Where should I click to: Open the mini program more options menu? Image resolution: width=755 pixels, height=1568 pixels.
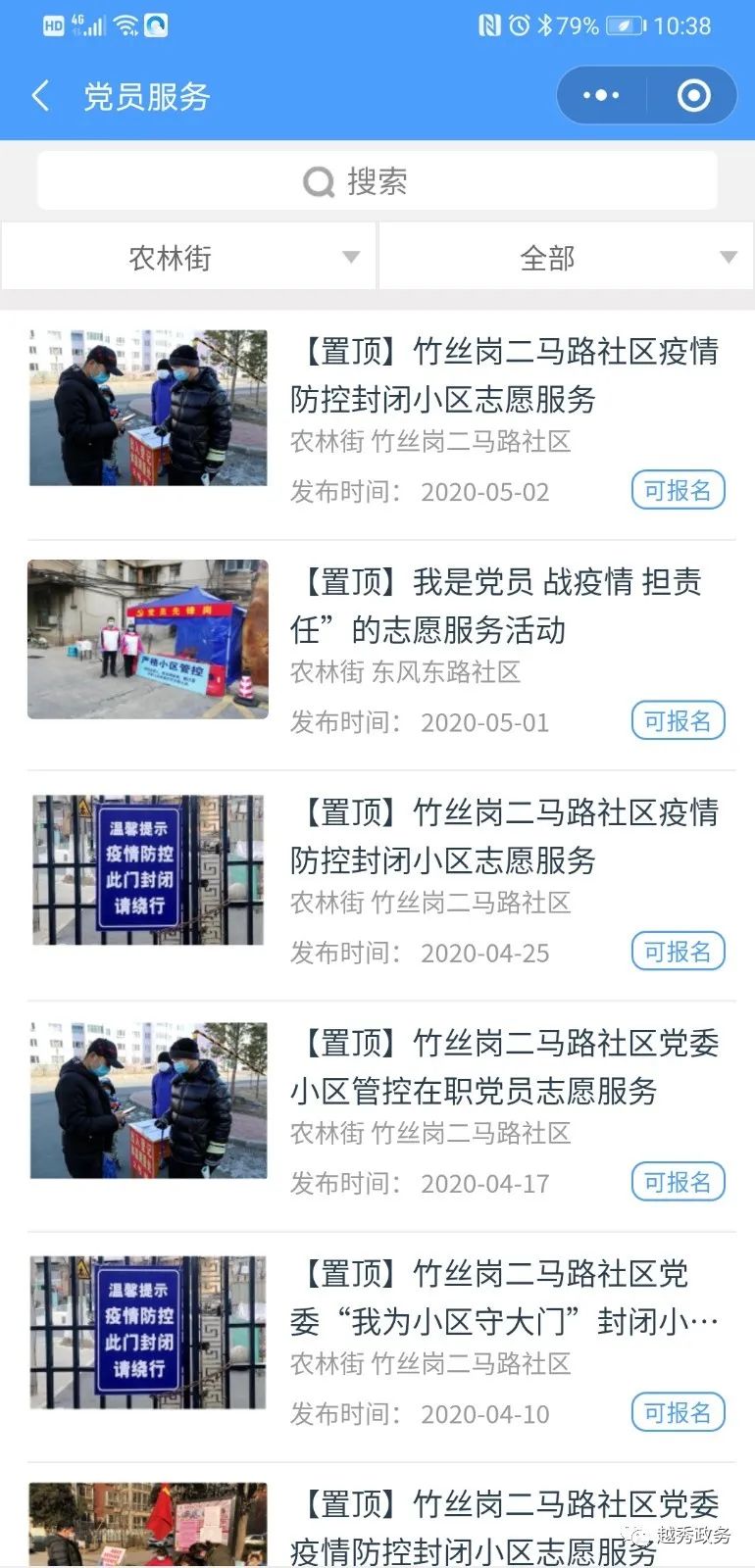point(601,95)
